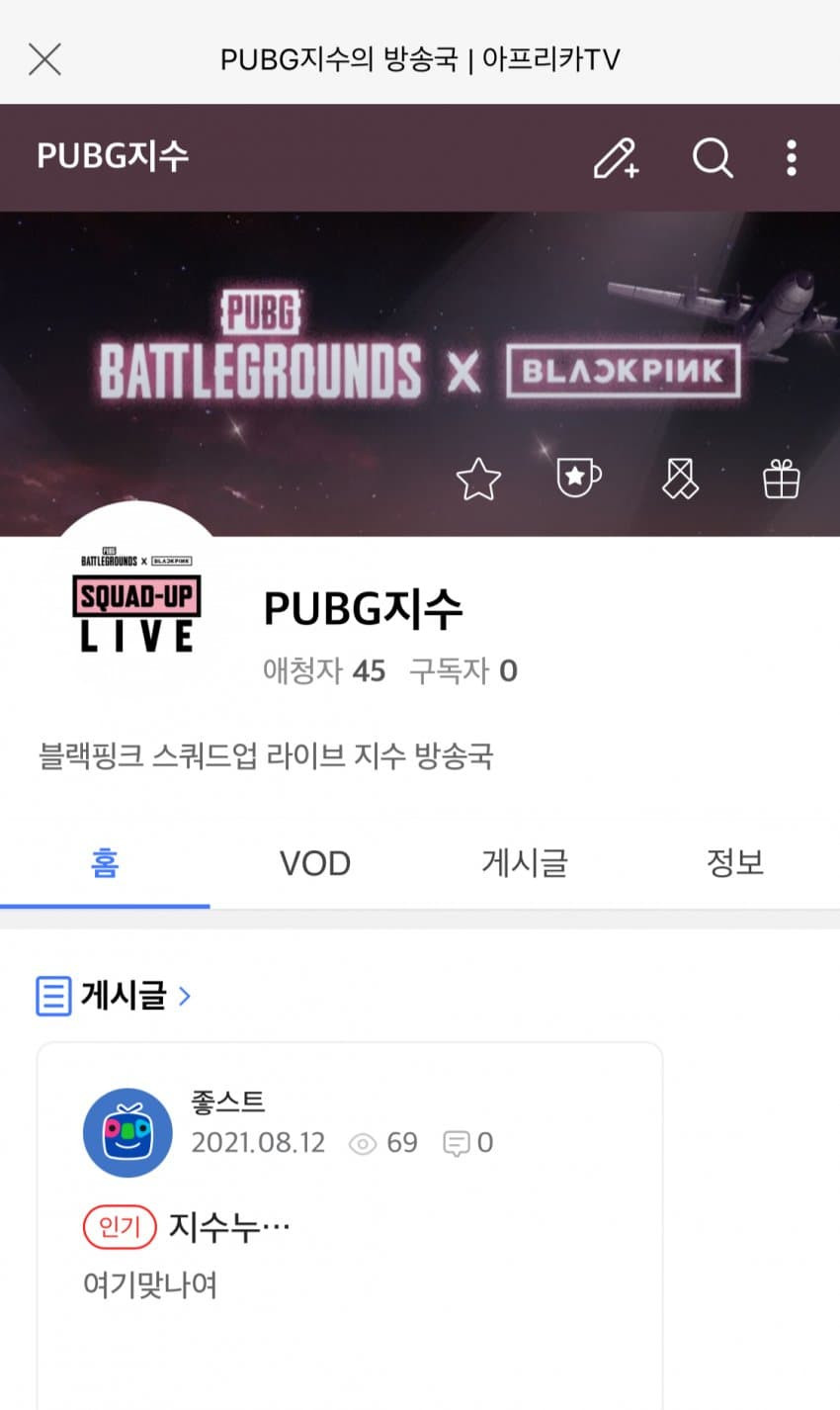Tap the fan club star cup icon
840x1410 pixels.
coord(579,480)
